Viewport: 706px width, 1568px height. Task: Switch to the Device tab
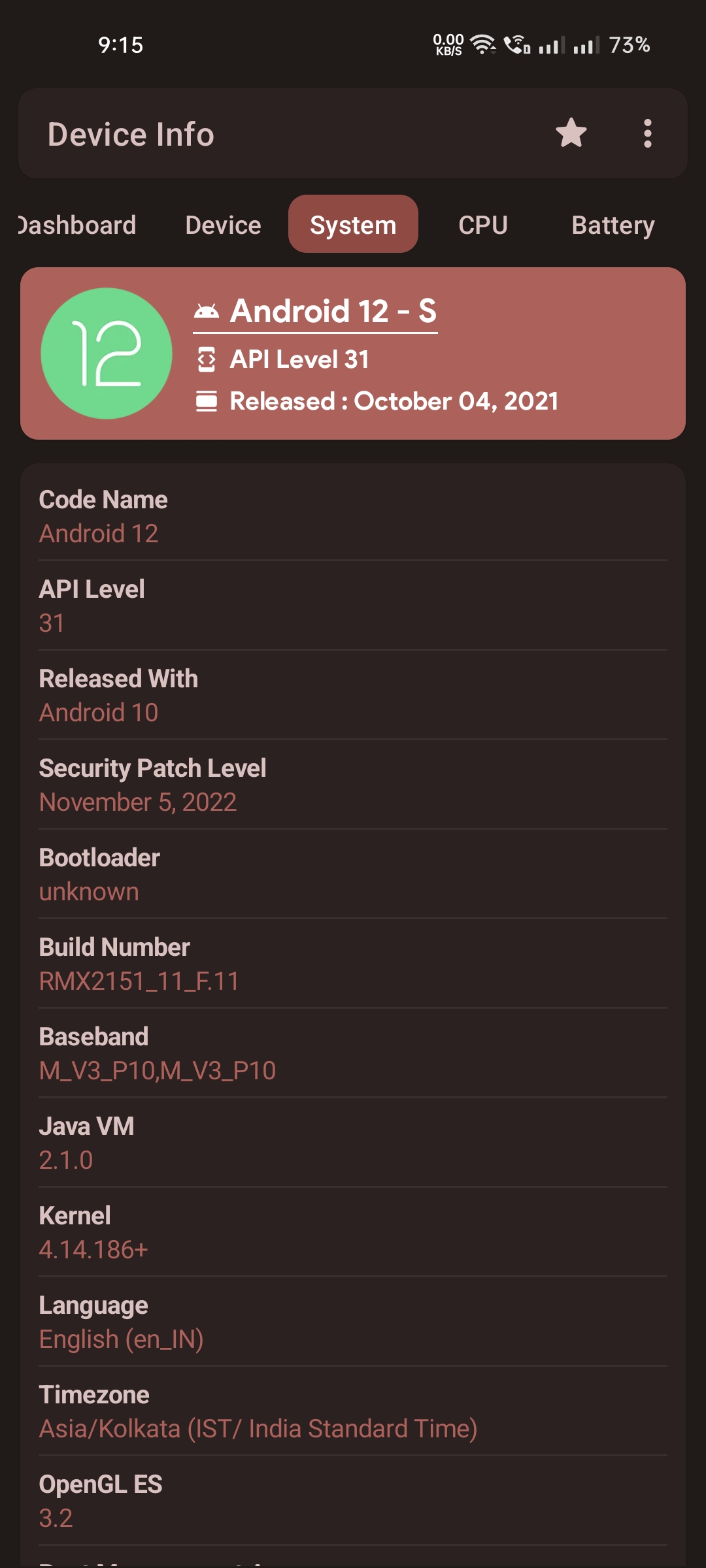[x=223, y=225]
